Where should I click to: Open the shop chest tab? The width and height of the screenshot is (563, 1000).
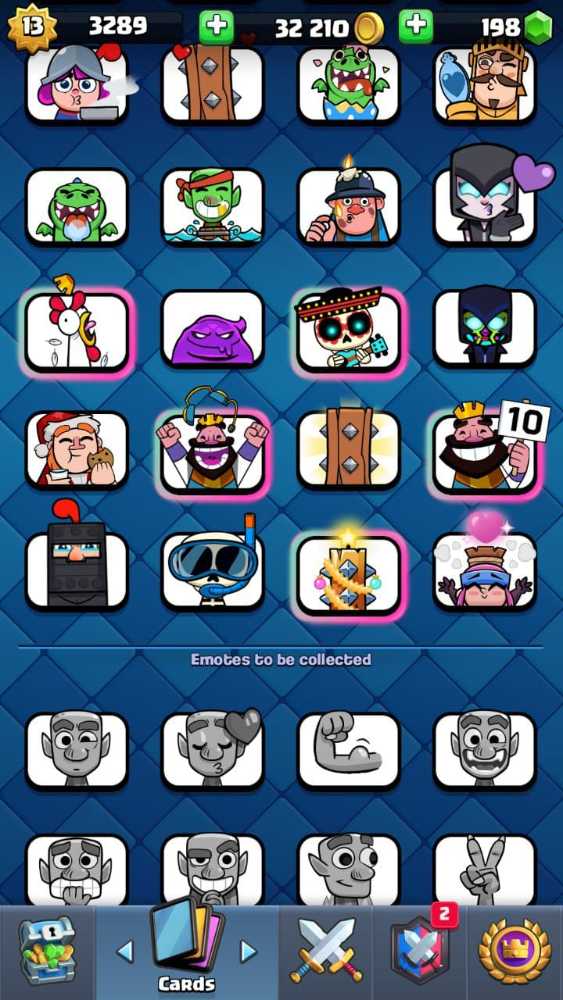tap(47, 952)
